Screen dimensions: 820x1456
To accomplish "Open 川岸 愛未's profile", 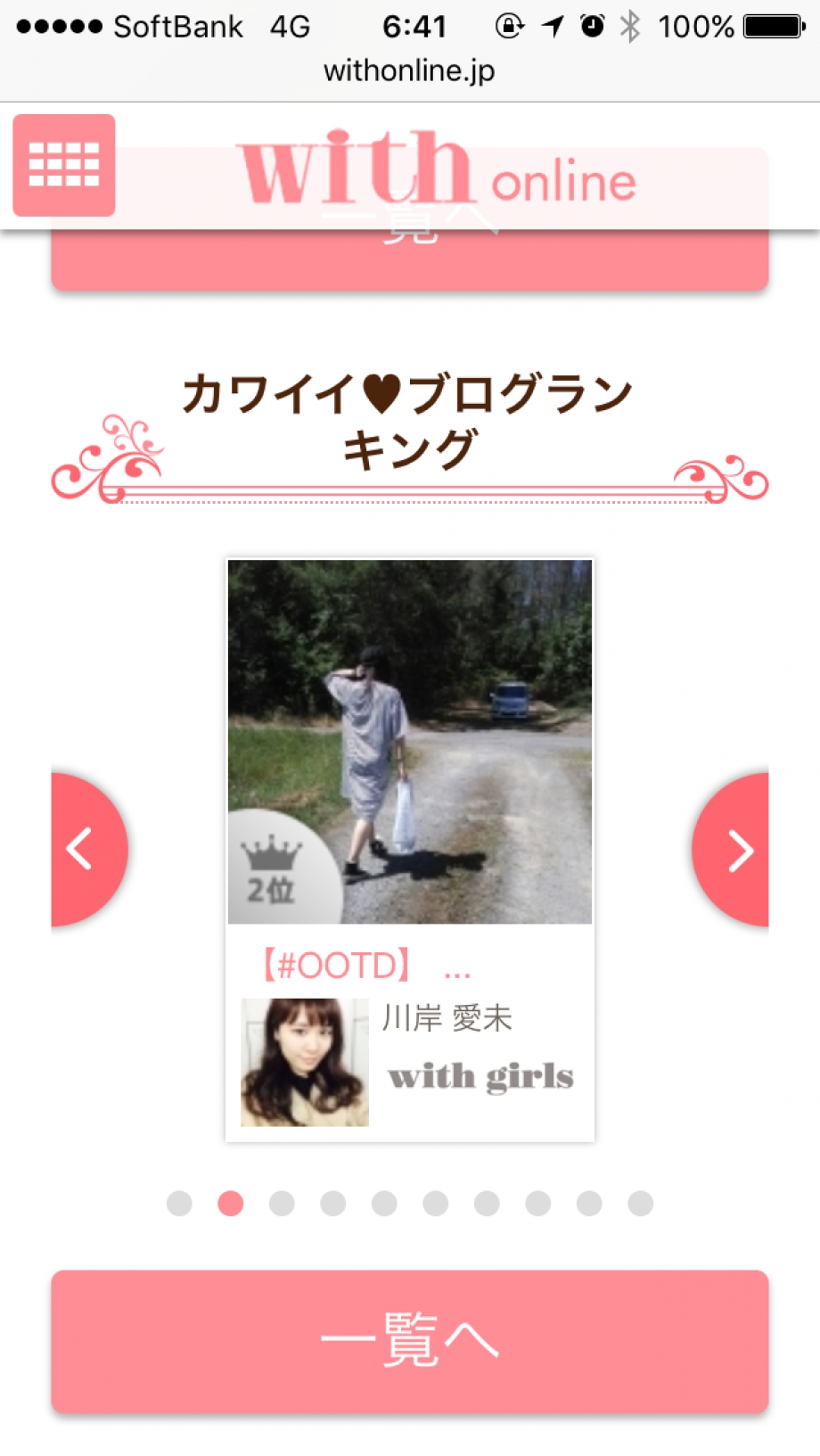I will pyautogui.click(x=447, y=1018).
